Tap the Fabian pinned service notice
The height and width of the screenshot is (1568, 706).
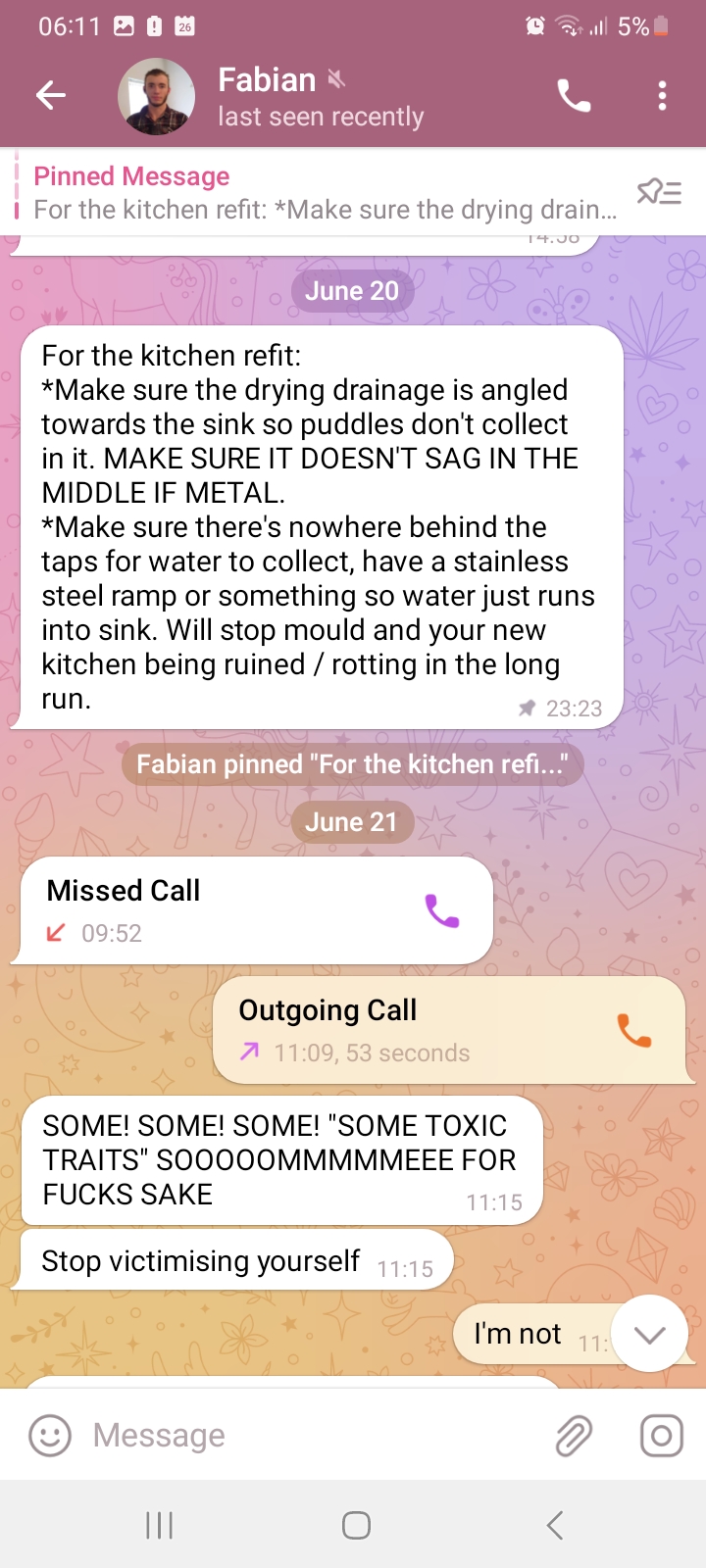pyautogui.click(x=352, y=764)
